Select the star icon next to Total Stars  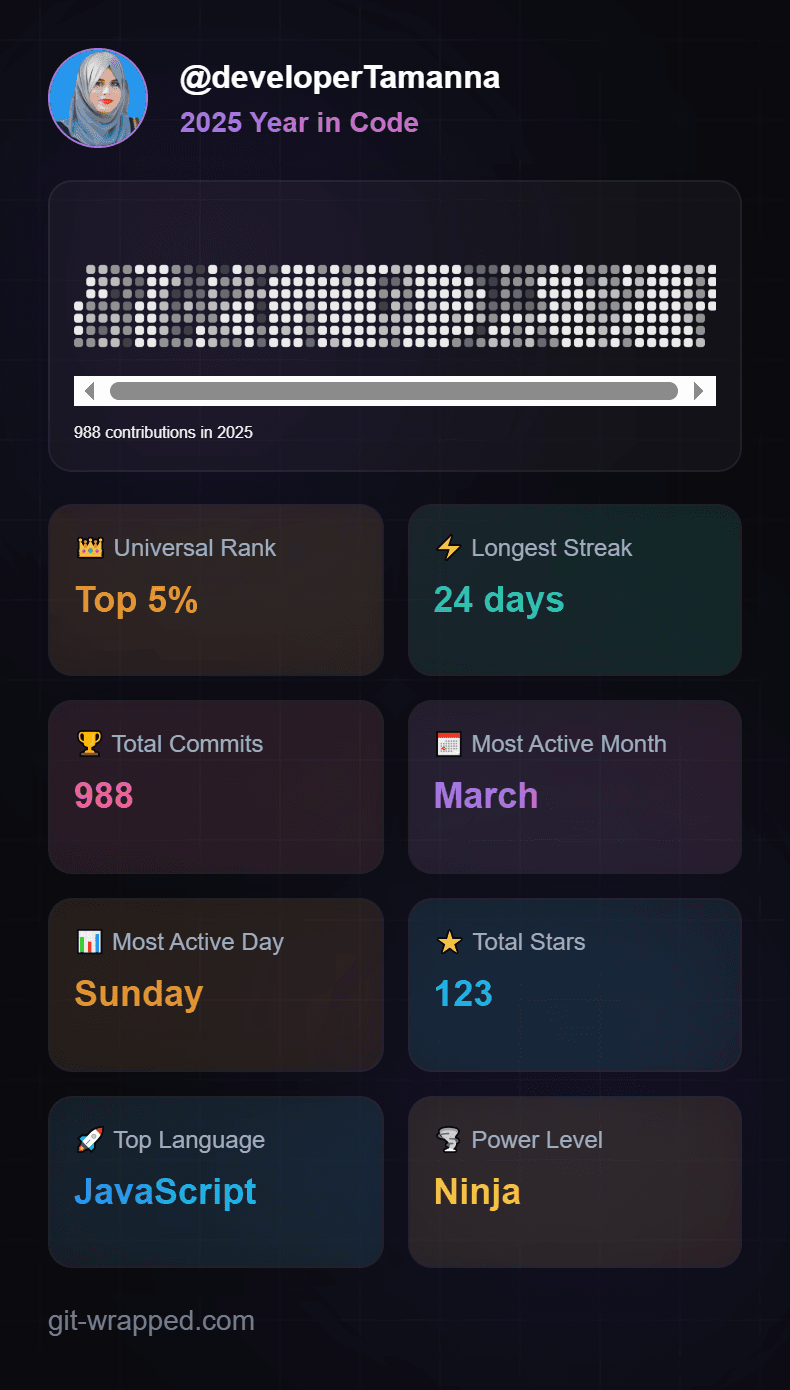click(x=448, y=941)
